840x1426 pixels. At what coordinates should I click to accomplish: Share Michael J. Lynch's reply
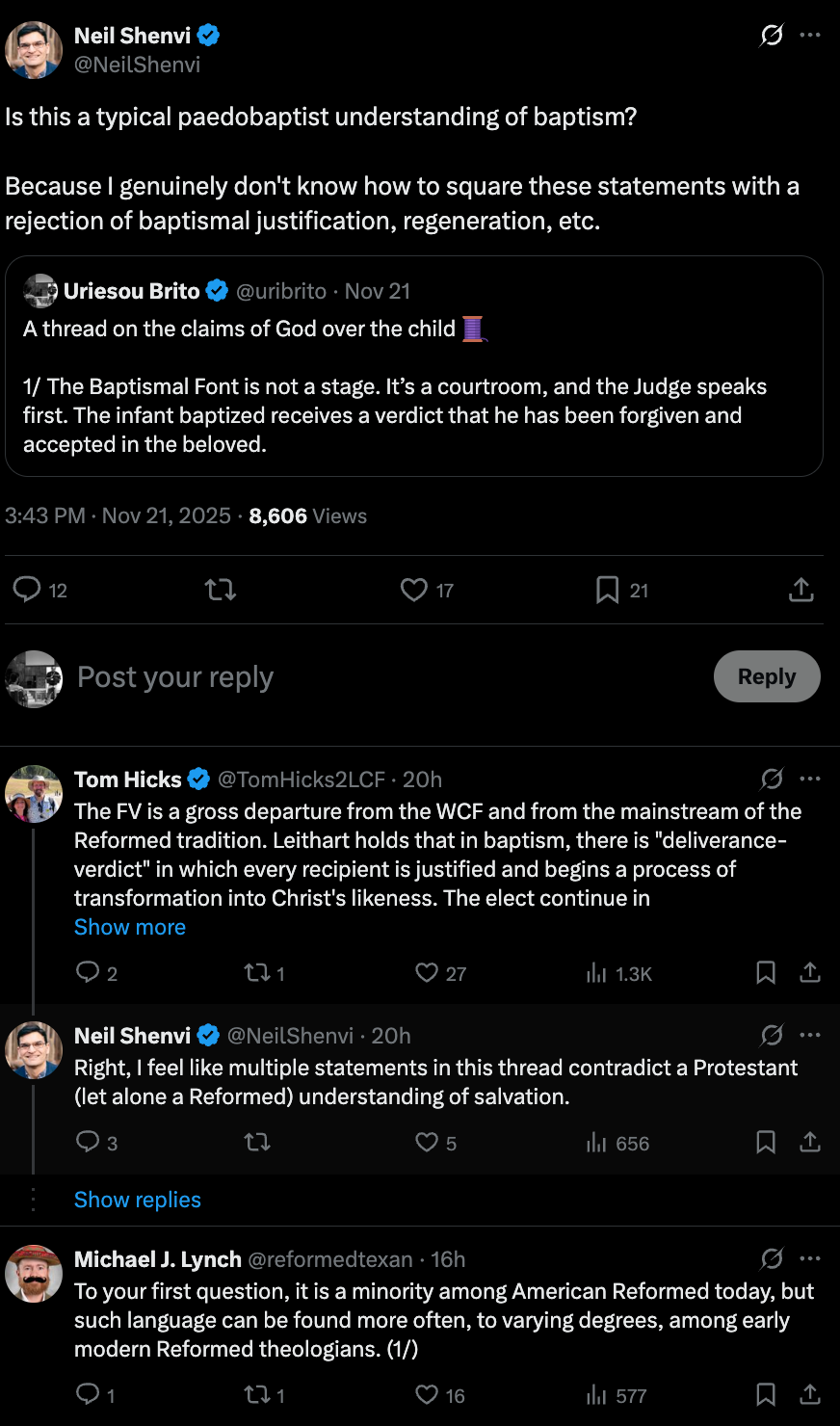(810, 1395)
